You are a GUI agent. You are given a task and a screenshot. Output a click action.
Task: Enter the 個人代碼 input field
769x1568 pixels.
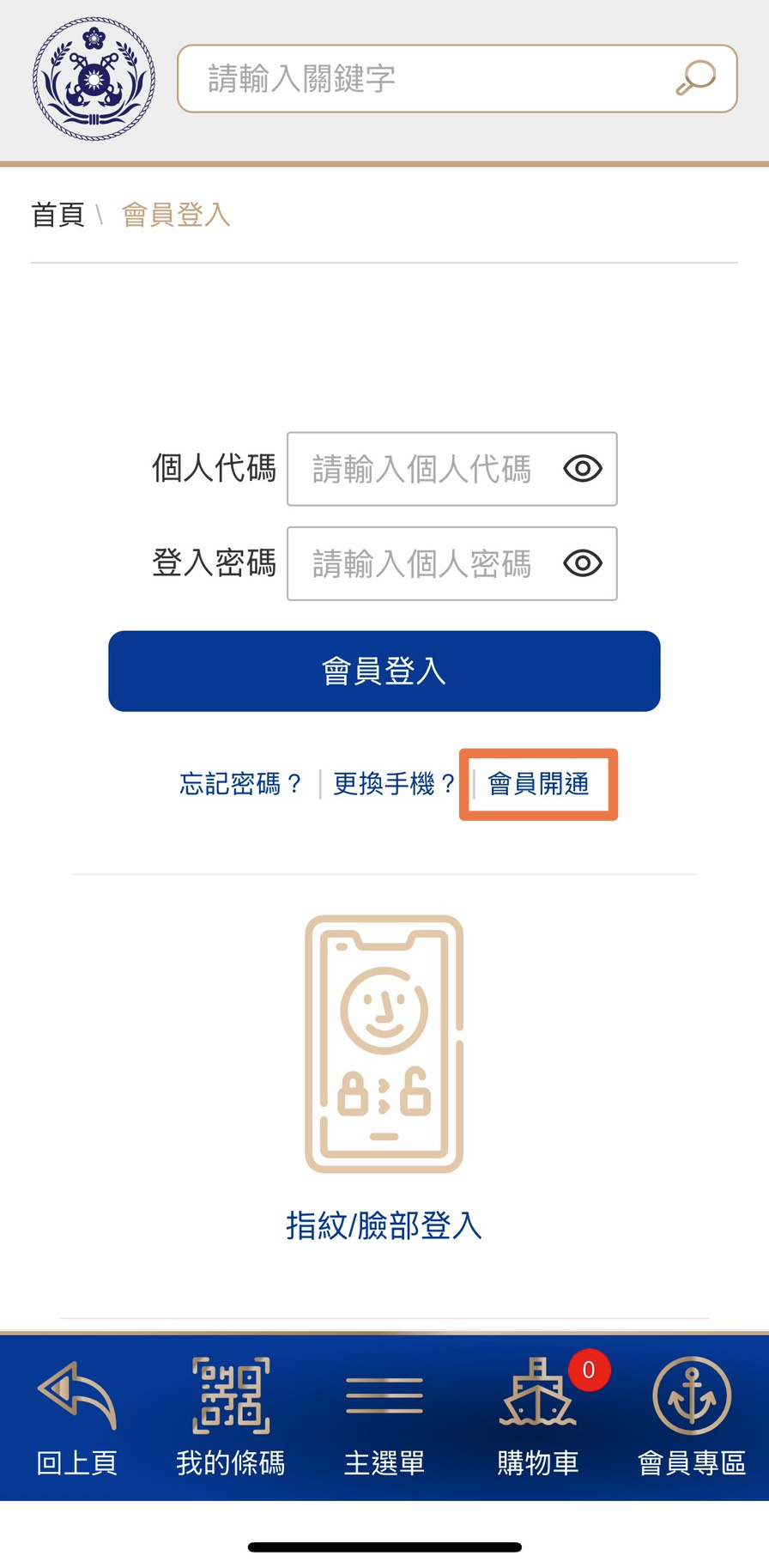tap(425, 469)
